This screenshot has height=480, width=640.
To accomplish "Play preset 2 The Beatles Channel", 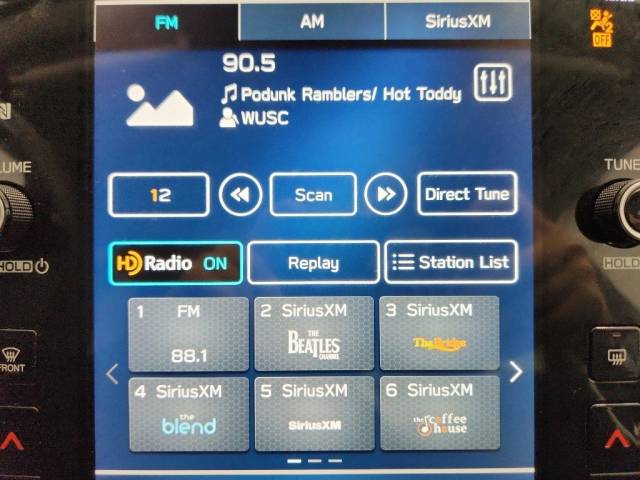I will click(x=313, y=334).
